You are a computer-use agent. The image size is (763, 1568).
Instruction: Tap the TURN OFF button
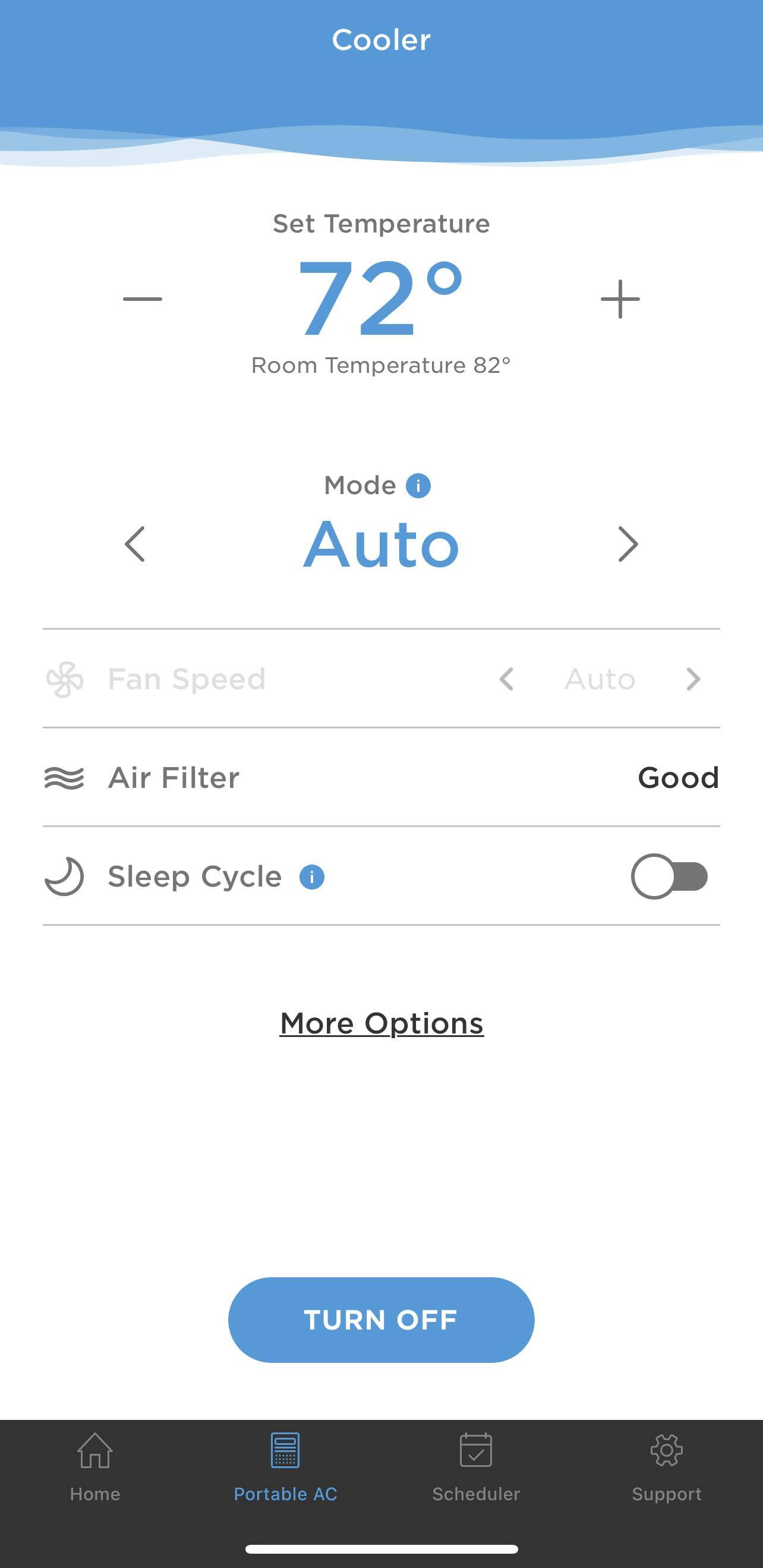(x=381, y=1319)
